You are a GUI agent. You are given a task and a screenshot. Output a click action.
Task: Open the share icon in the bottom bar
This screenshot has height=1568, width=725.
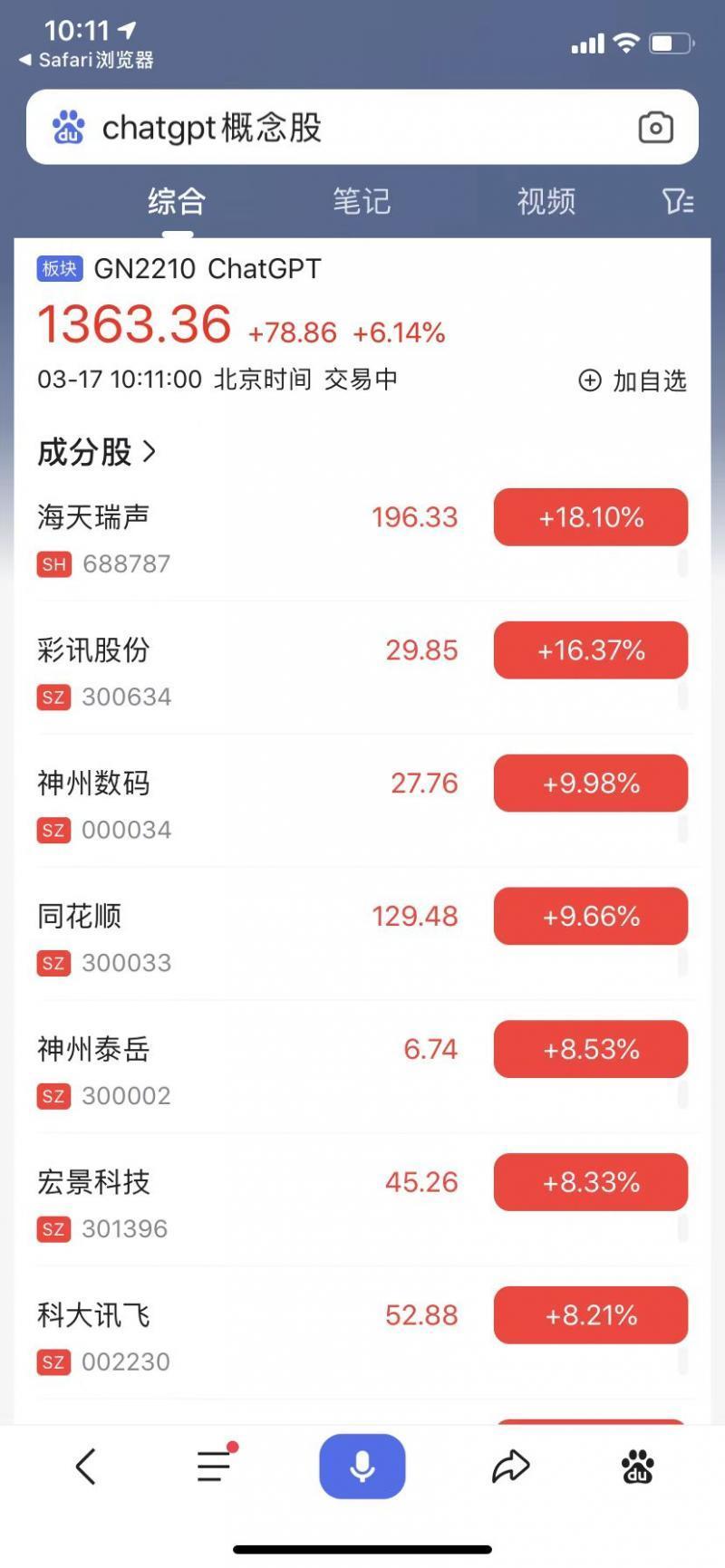(511, 1467)
